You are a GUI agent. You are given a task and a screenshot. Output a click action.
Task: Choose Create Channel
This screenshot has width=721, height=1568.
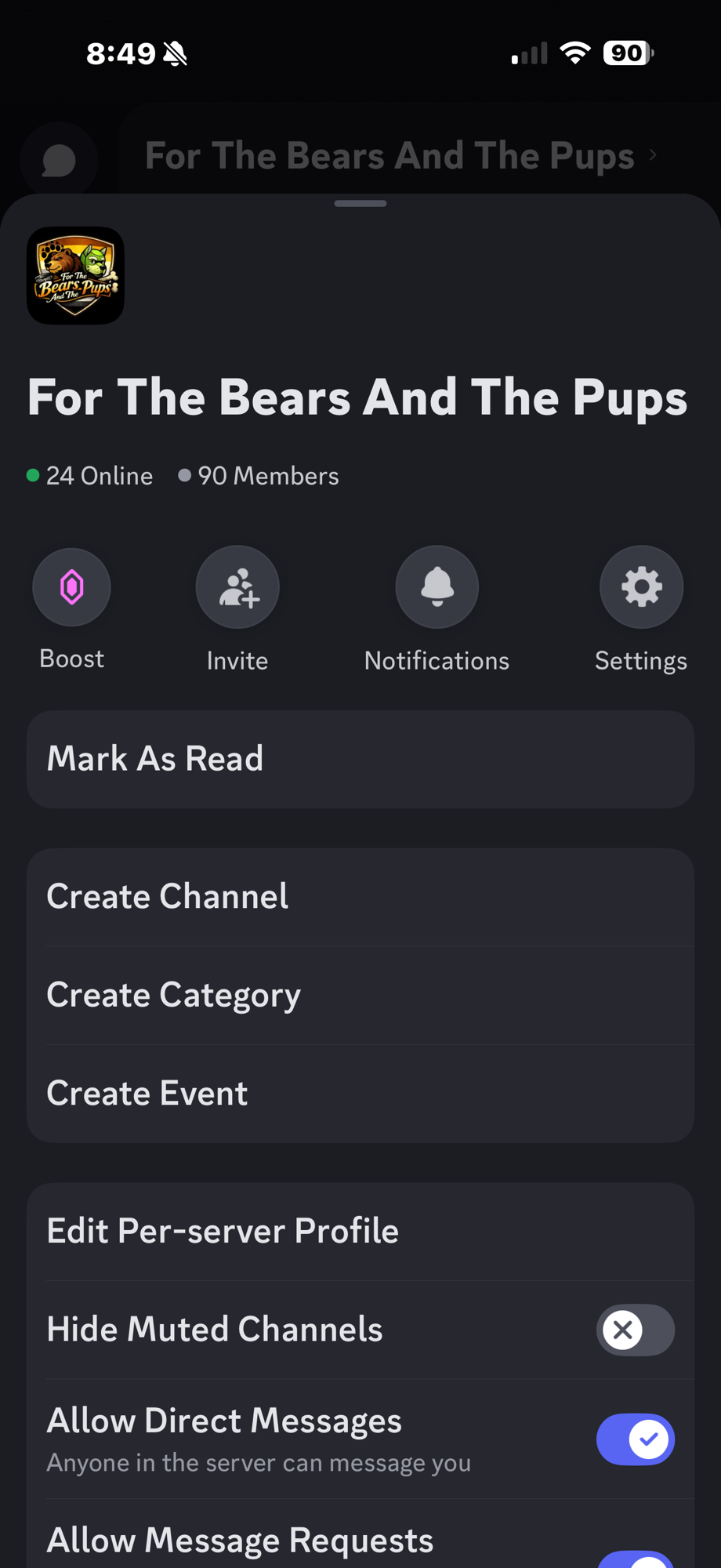[x=360, y=897]
